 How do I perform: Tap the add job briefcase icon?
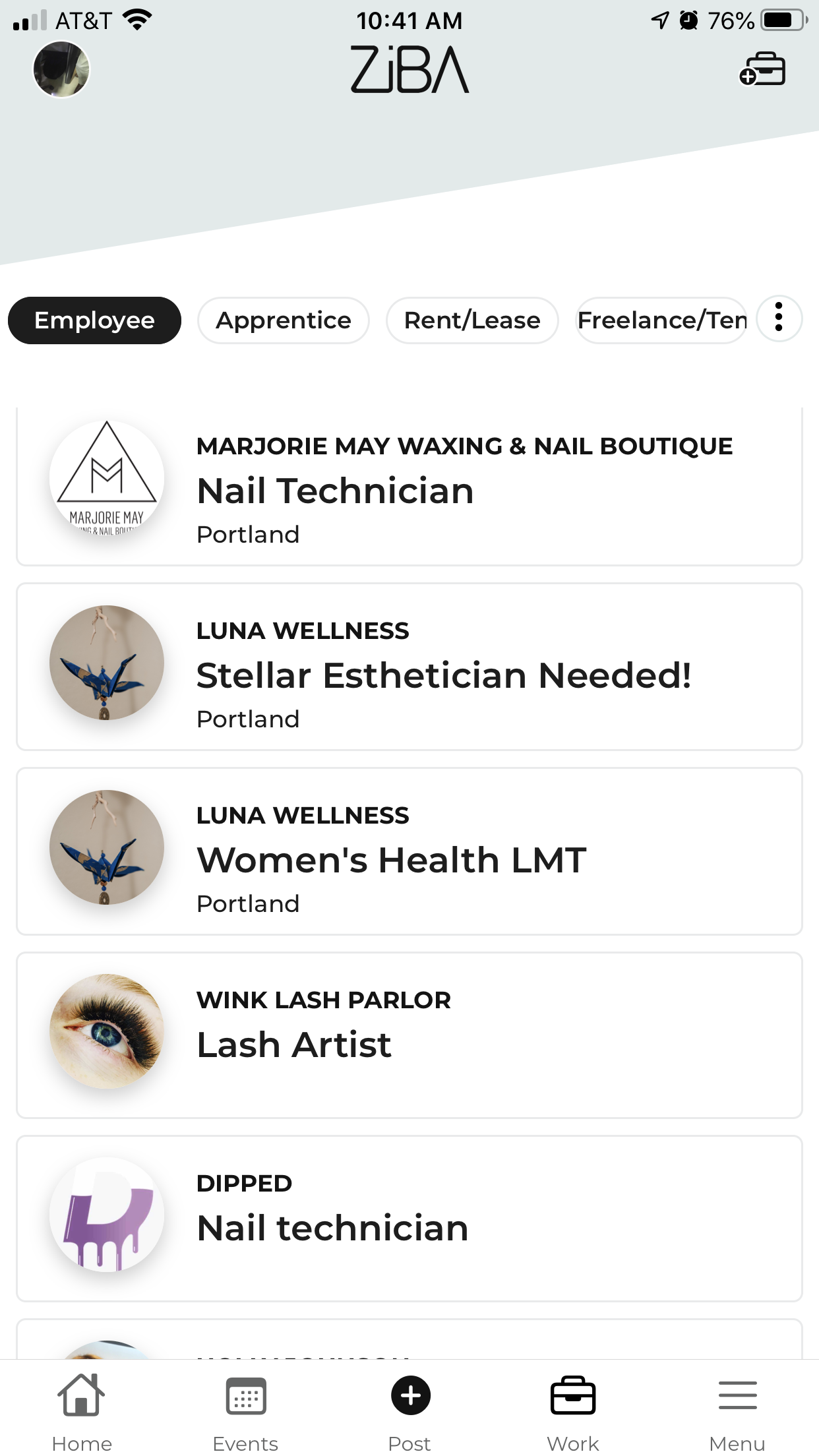click(762, 69)
